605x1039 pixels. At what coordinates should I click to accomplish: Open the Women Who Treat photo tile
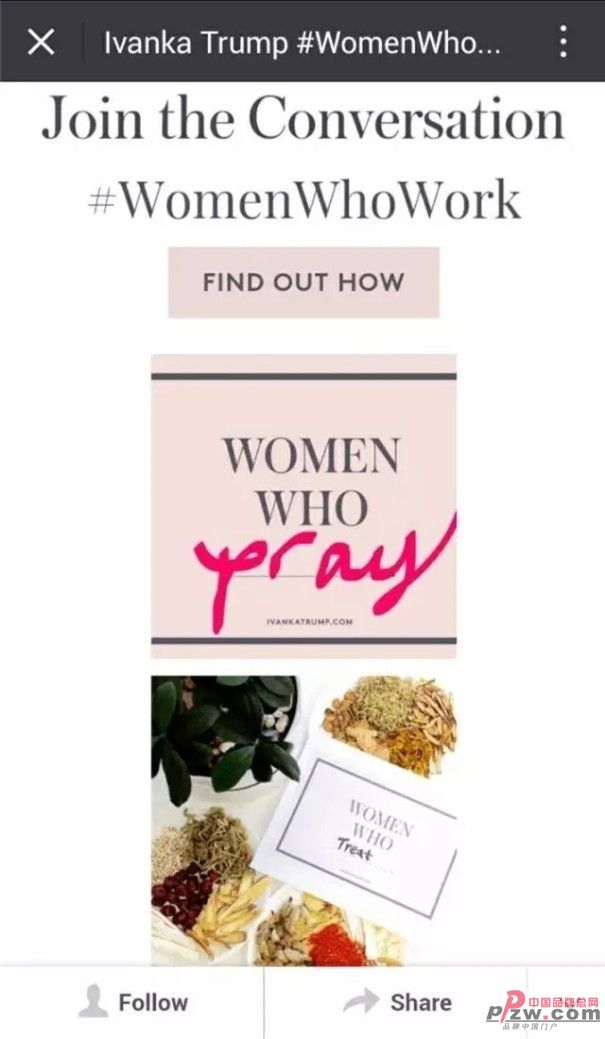pyautogui.click(x=303, y=820)
